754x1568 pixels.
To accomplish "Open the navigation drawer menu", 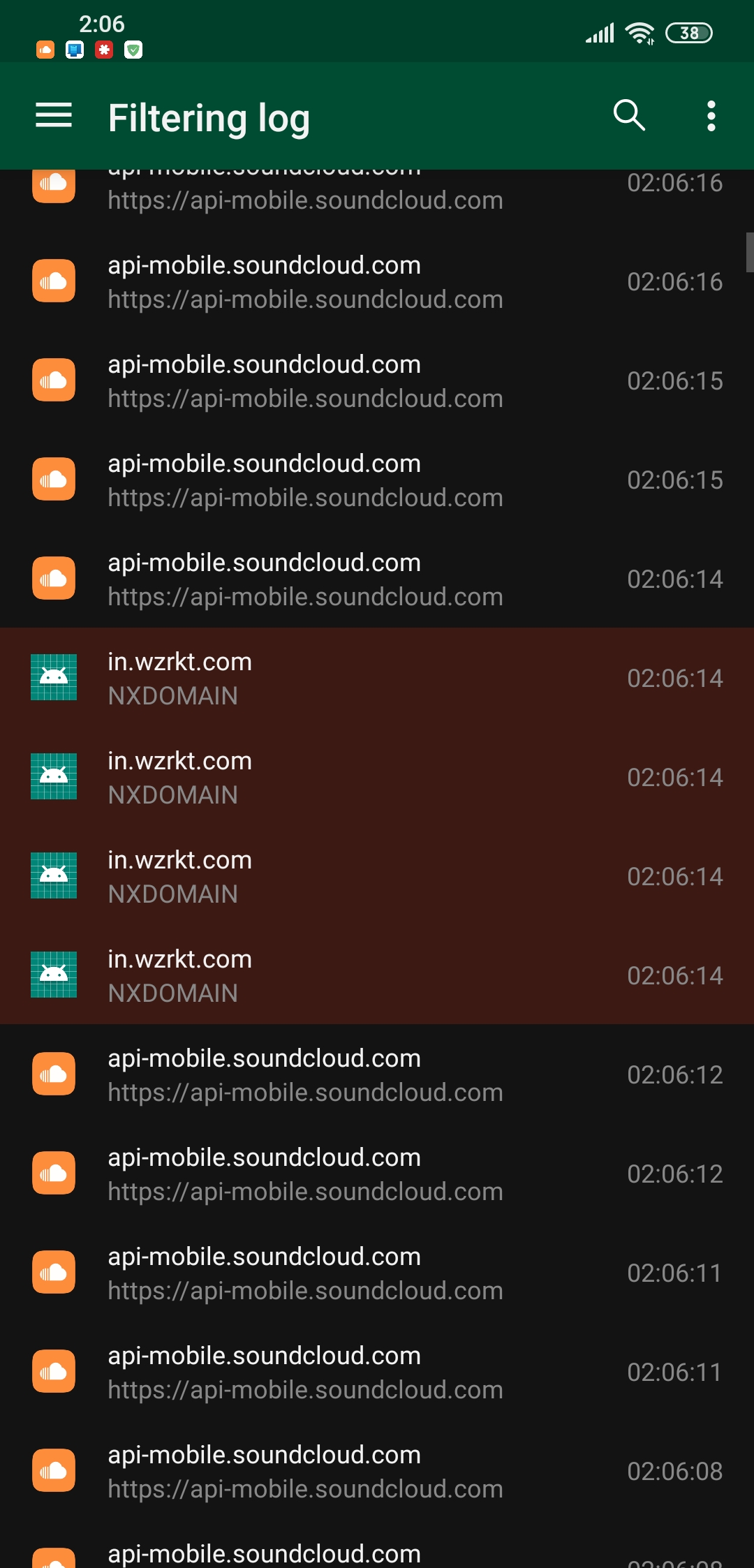I will pos(53,115).
